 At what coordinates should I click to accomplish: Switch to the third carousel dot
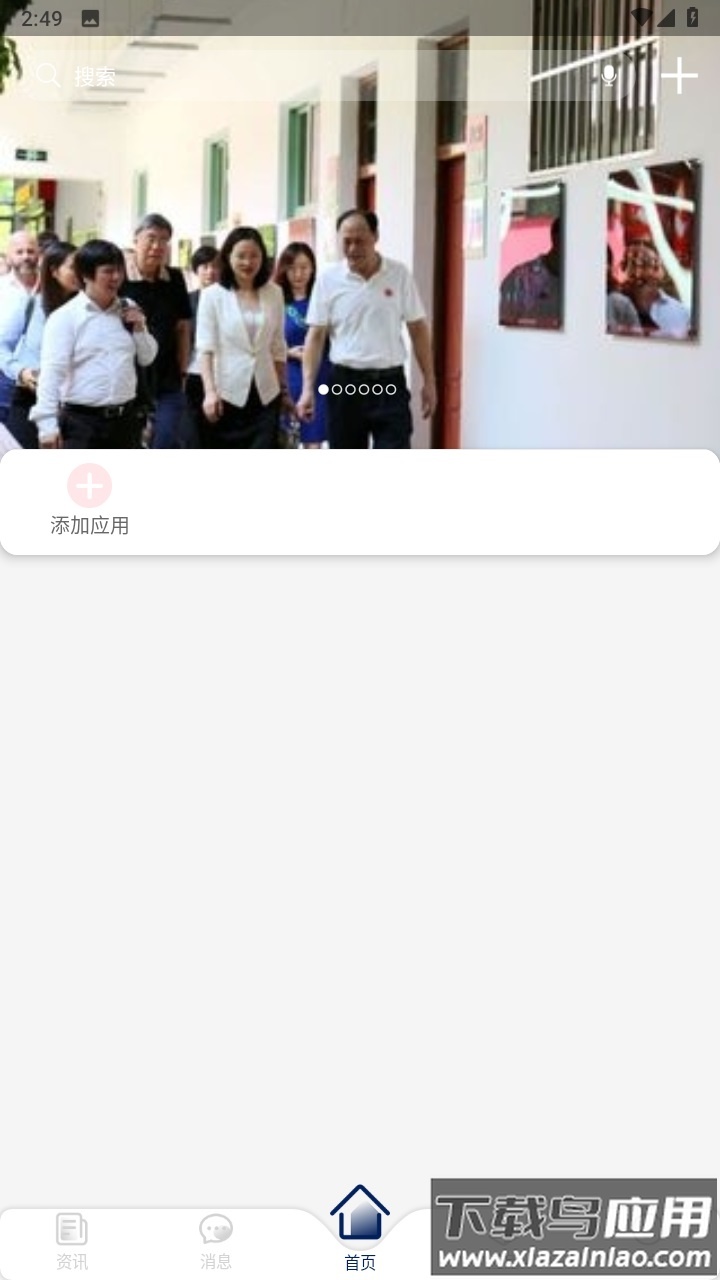click(350, 390)
